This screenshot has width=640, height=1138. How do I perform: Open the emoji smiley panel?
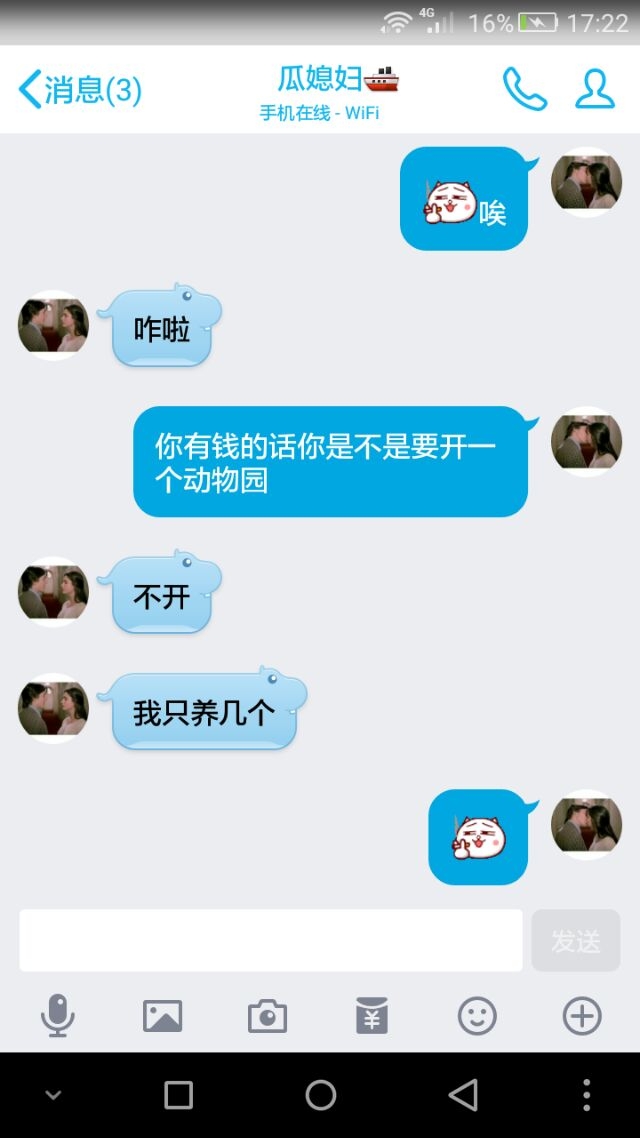[477, 1015]
